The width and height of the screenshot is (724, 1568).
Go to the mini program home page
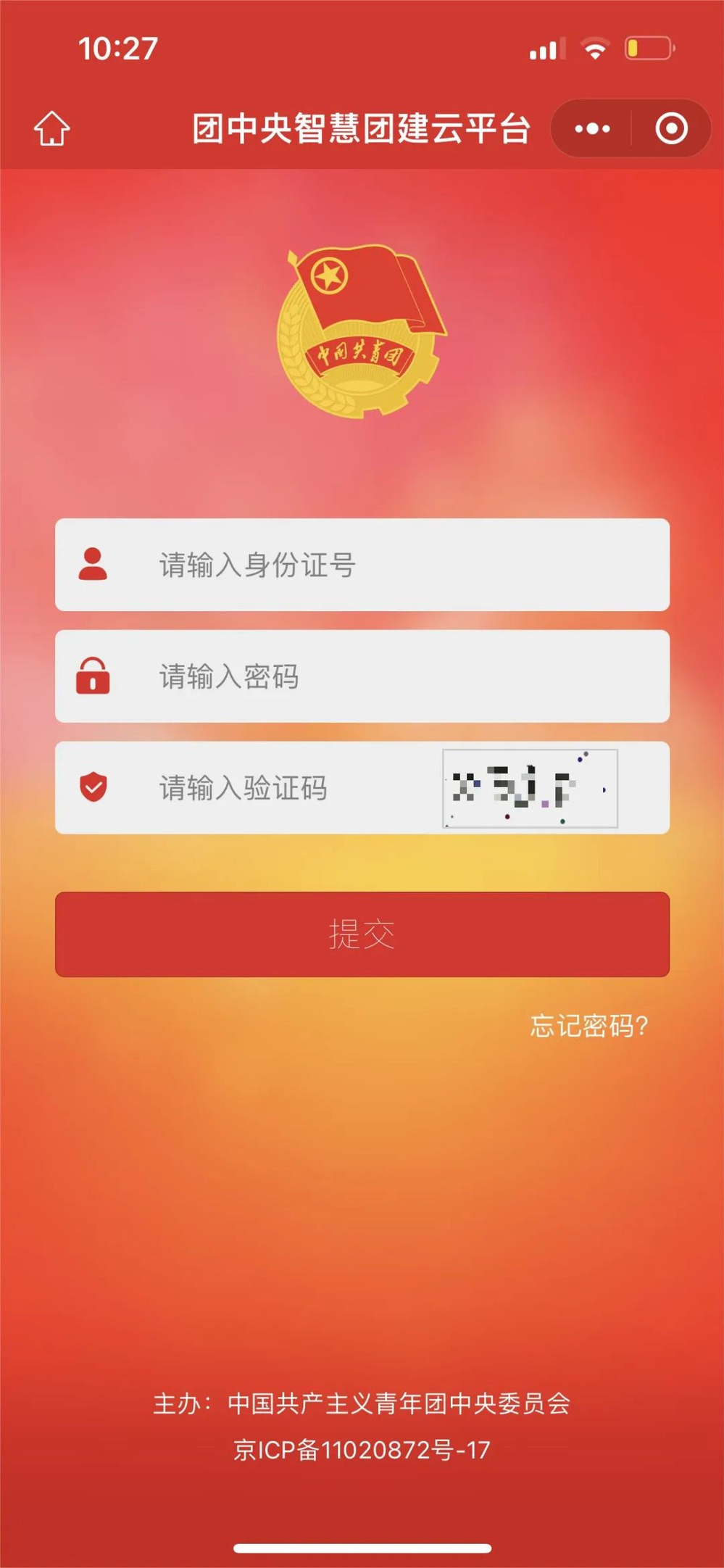(52, 129)
